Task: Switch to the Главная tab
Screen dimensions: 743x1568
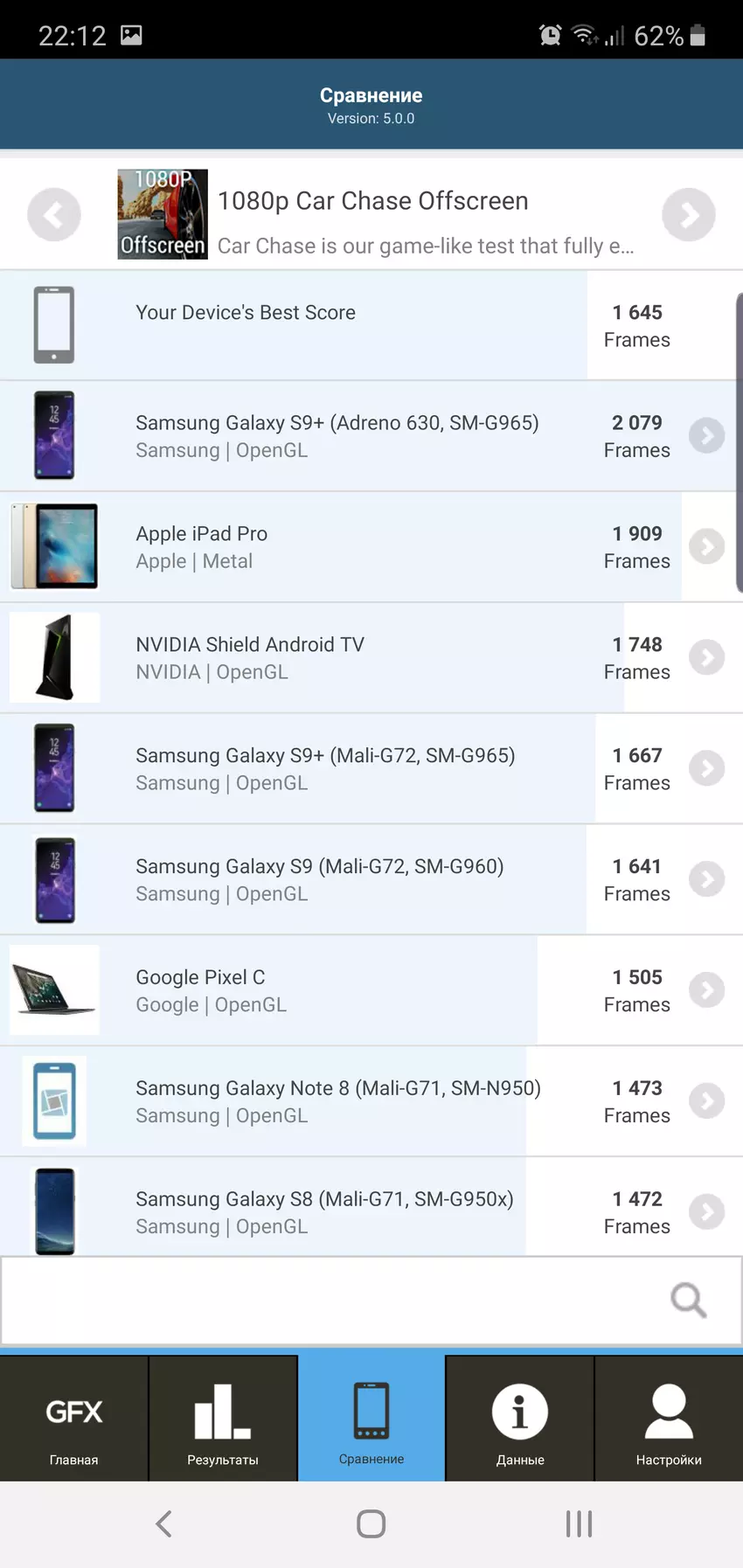Action: pyautogui.click(x=74, y=1419)
